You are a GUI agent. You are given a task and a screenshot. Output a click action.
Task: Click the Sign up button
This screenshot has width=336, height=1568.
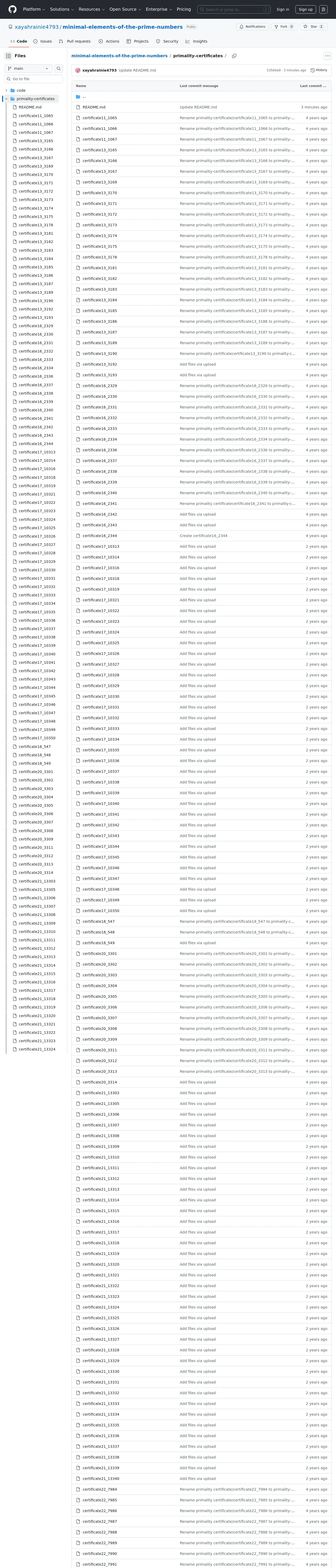coord(305,9)
